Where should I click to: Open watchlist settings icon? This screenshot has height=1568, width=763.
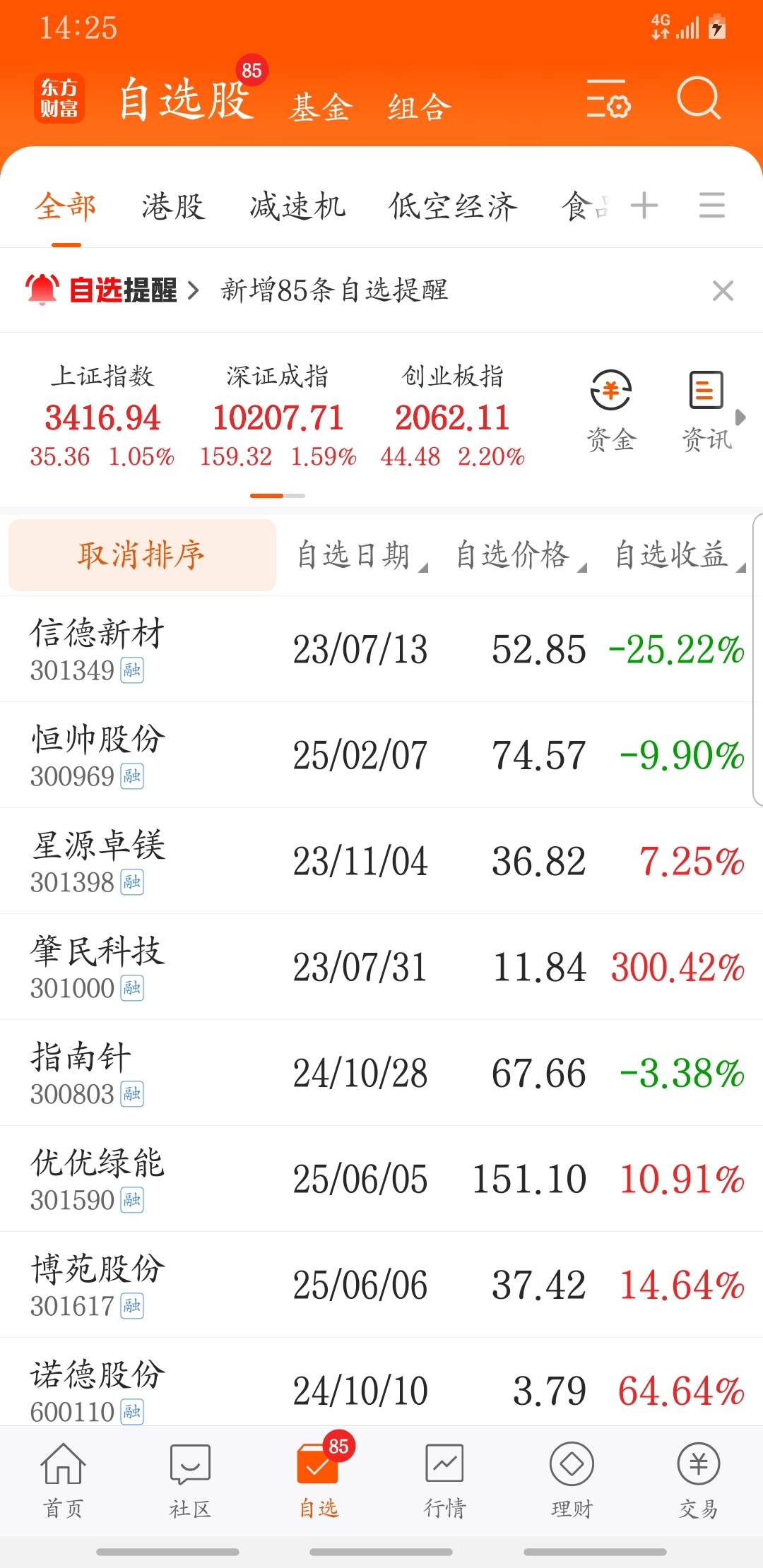608,98
